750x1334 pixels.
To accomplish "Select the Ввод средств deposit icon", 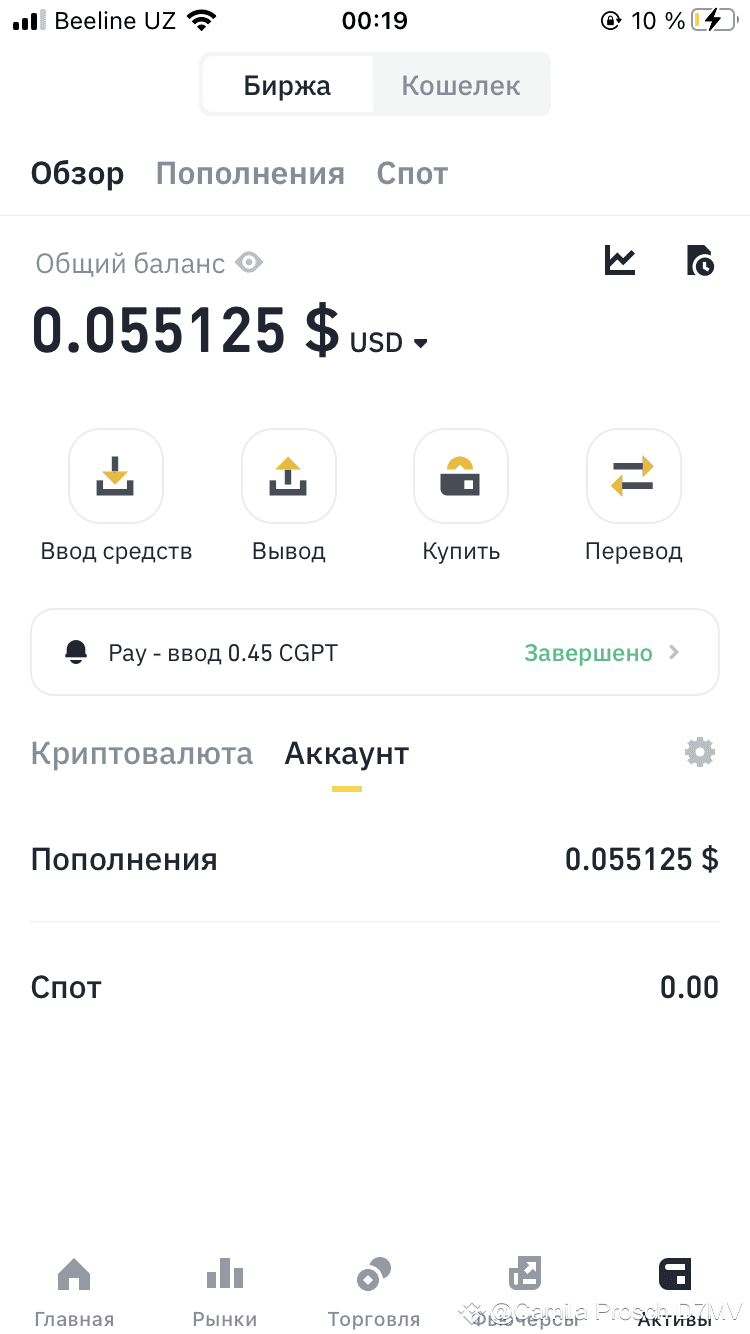I will (115, 476).
